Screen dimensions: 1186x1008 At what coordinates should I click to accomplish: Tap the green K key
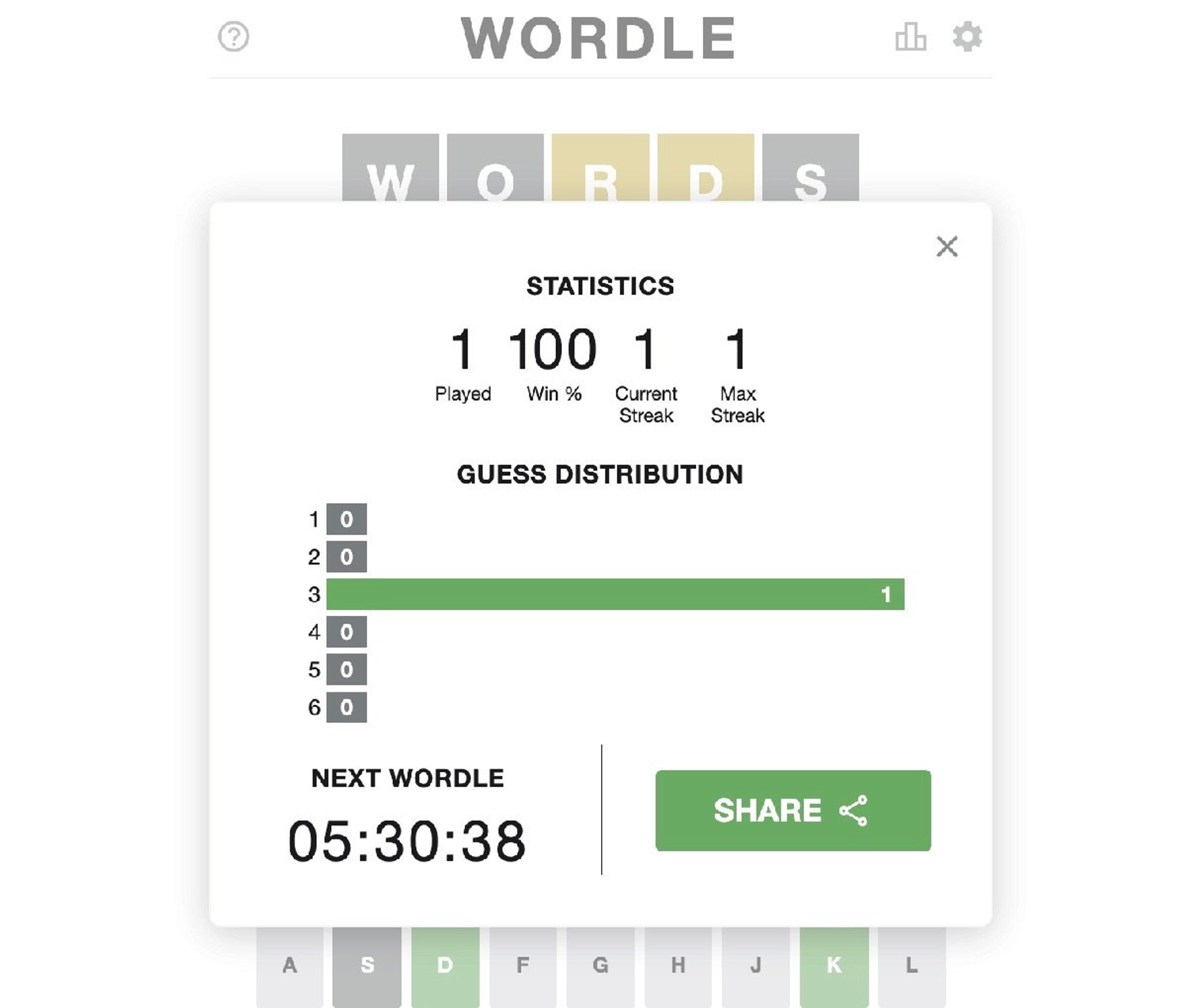coord(834,965)
